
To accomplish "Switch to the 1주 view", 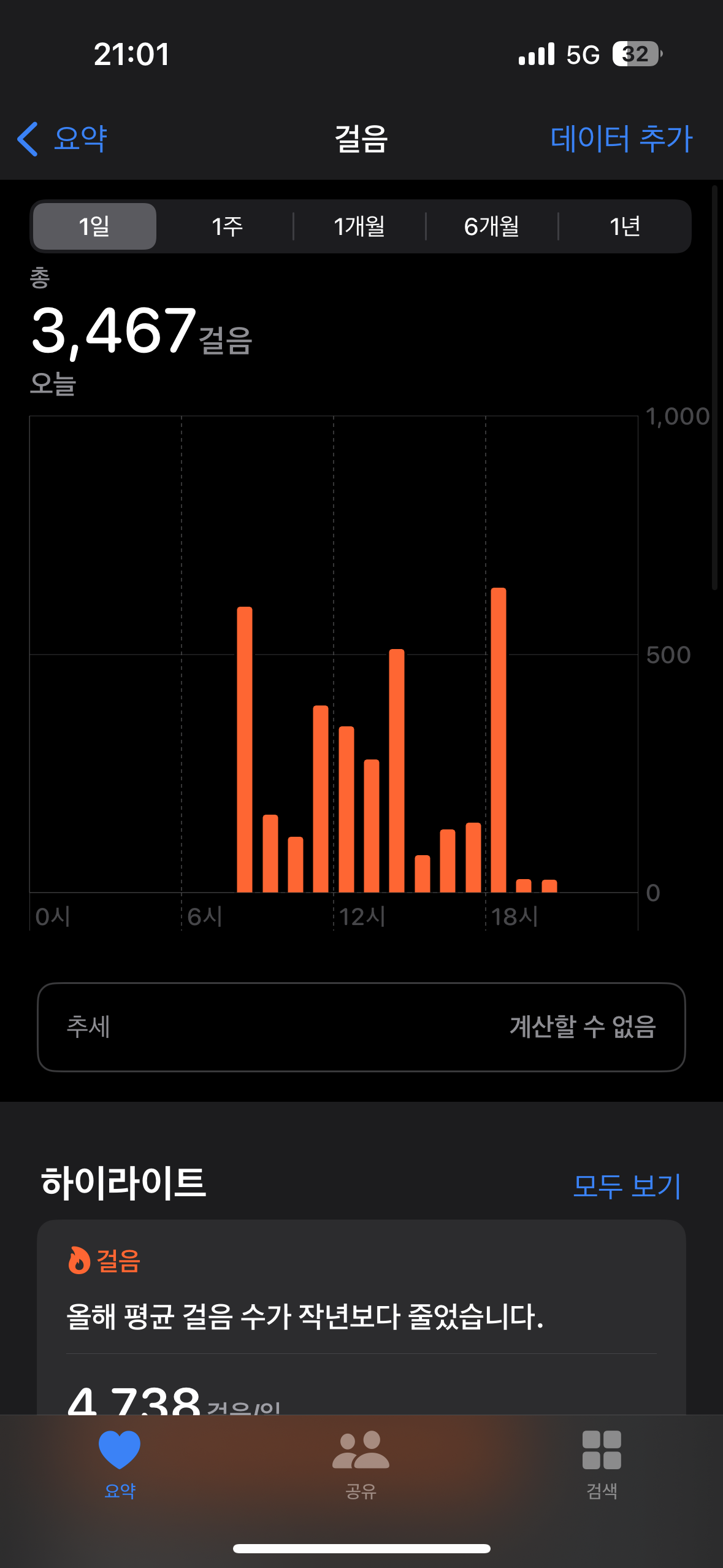I will (227, 226).
